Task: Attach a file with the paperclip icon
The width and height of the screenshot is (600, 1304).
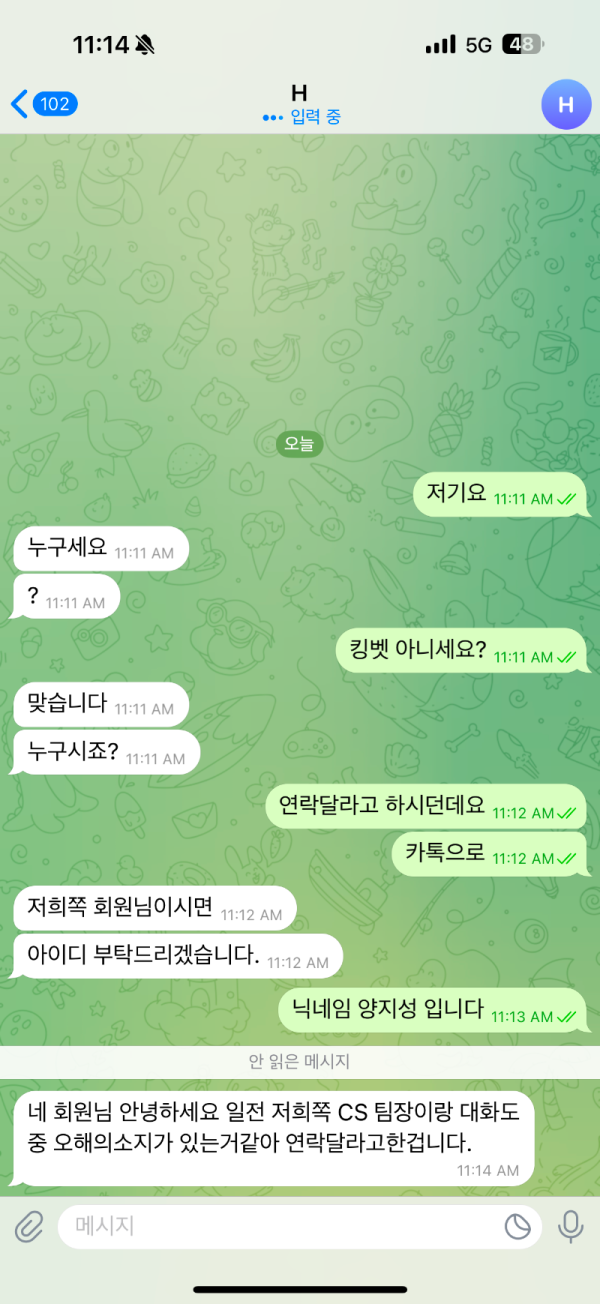Action: (x=29, y=1226)
